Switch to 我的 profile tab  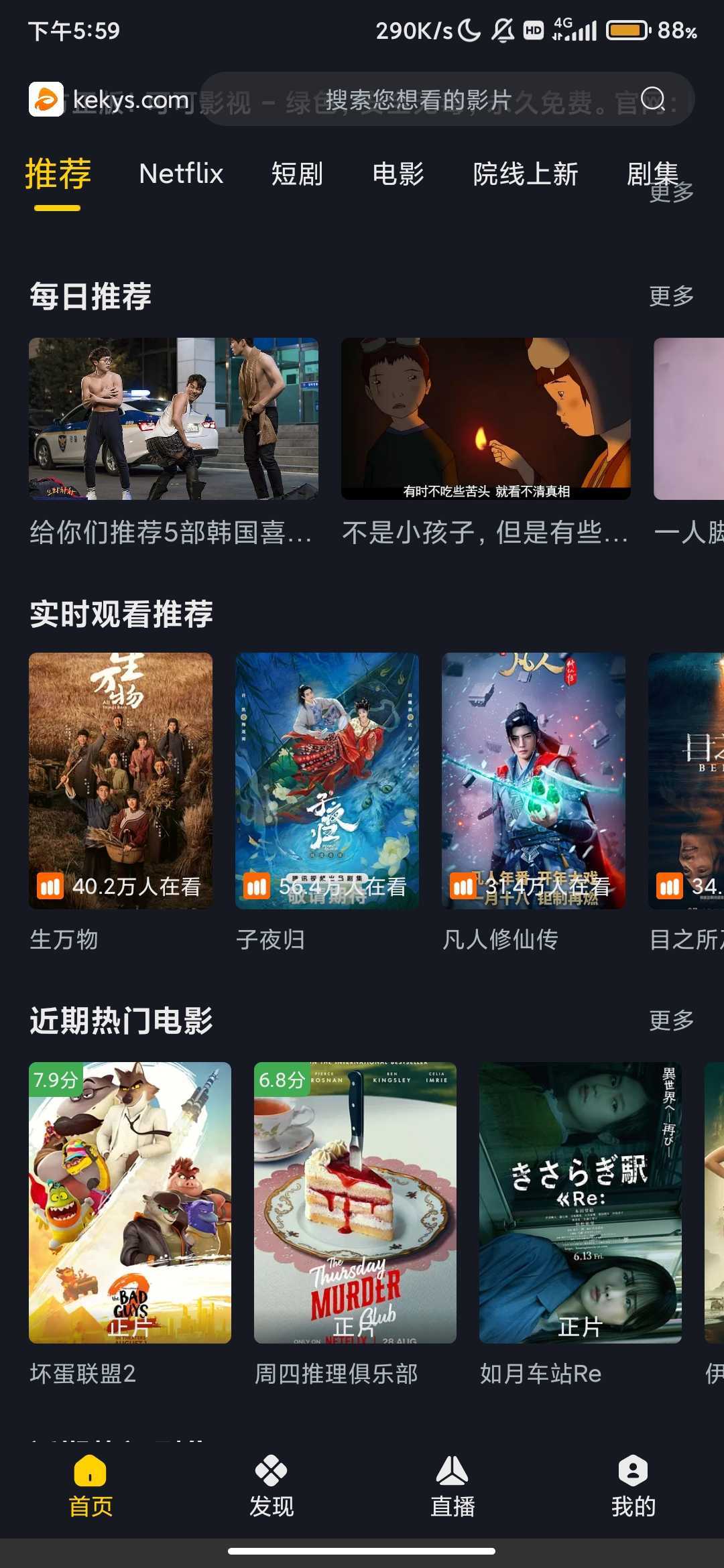pos(633,1488)
